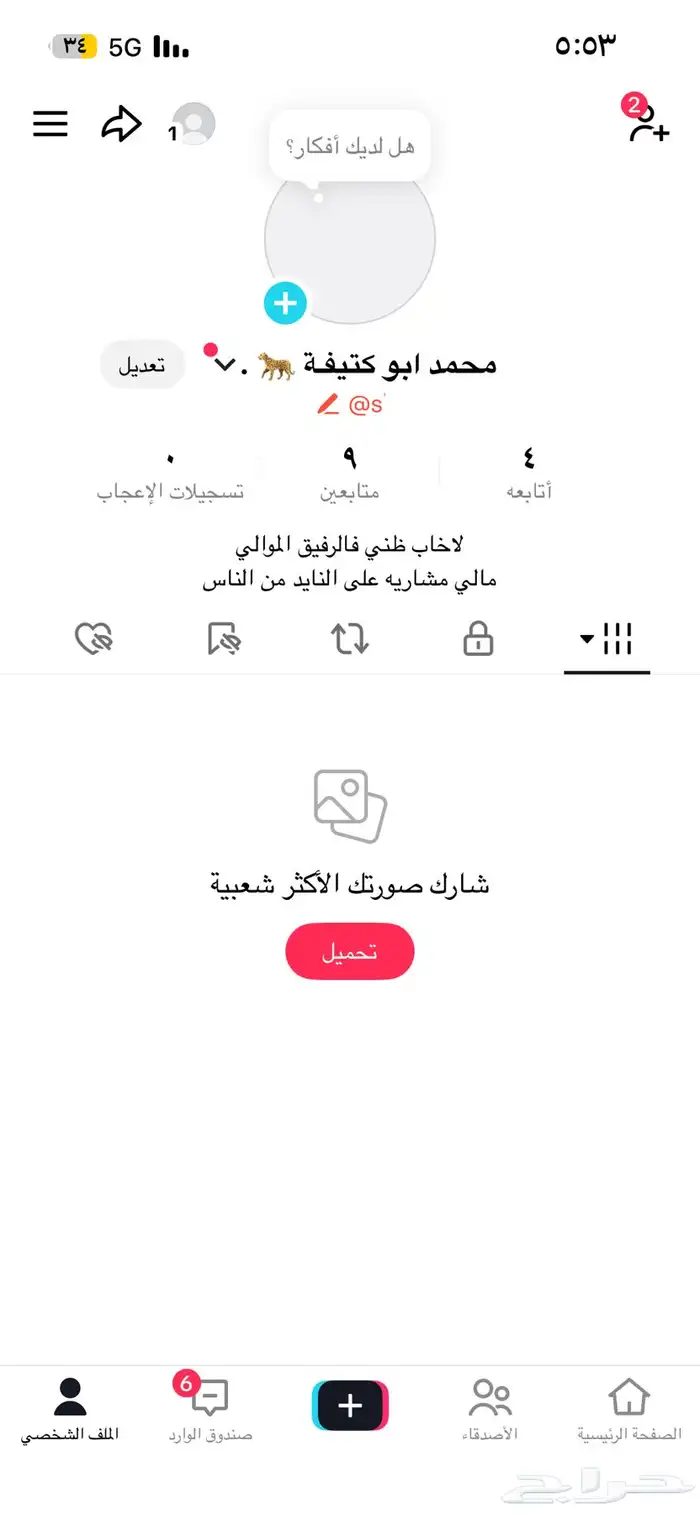The height and width of the screenshot is (1514, 700).
Task: Share this profile
Action: click(121, 124)
